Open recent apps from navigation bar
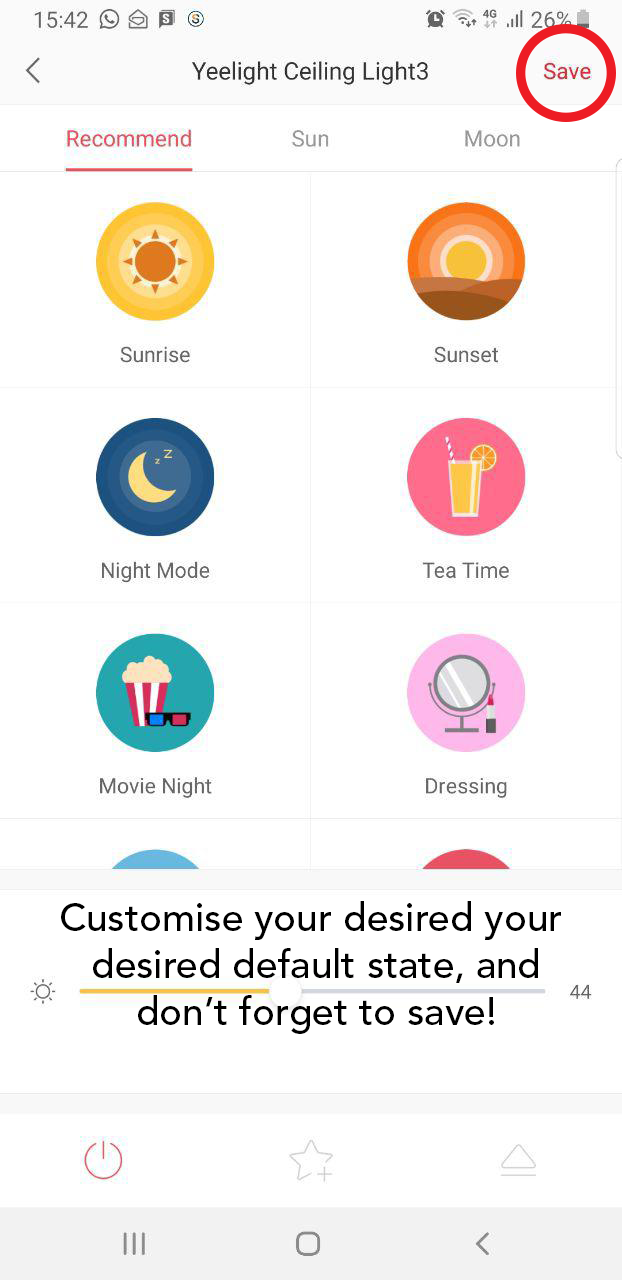Image resolution: width=622 pixels, height=1280 pixels. click(x=133, y=1243)
